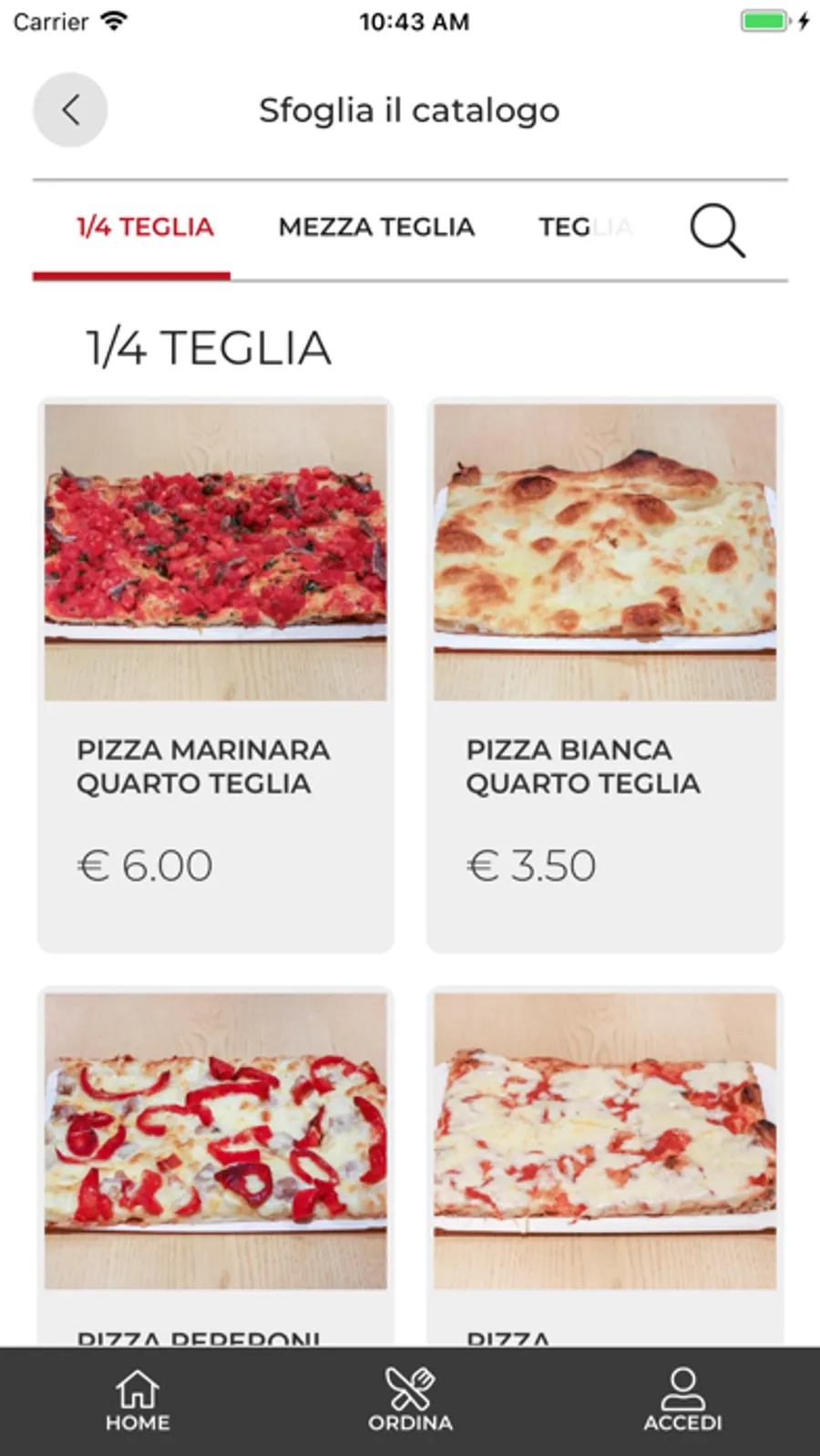Image resolution: width=820 pixels, height=1456 pixels.
Task: Switch to the Ordina tab
Action: coord(410,1400)
